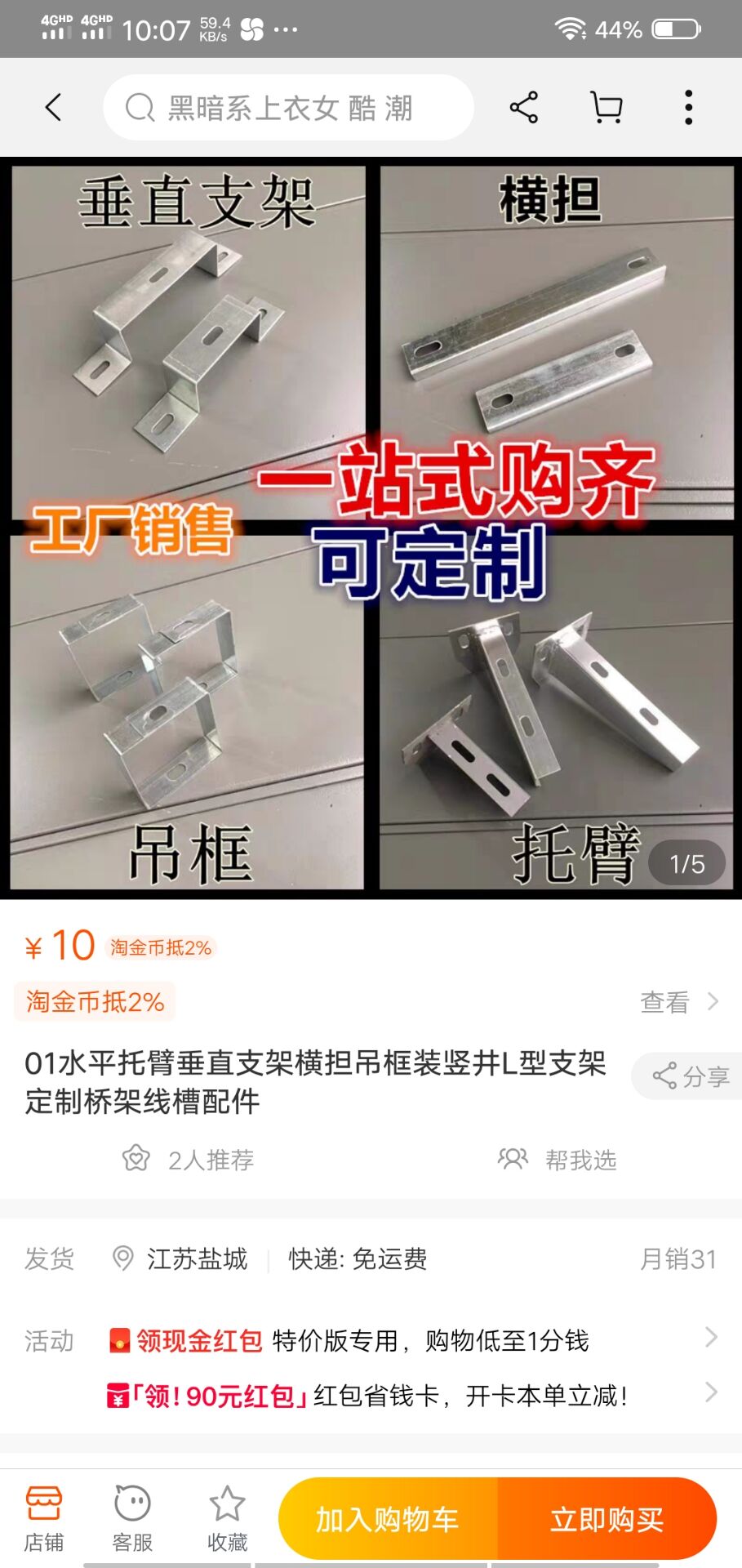Viewport: 742px width, 1568px height.
Task: Tap the 分享 button beside the title
Action: pos(691,1076)
